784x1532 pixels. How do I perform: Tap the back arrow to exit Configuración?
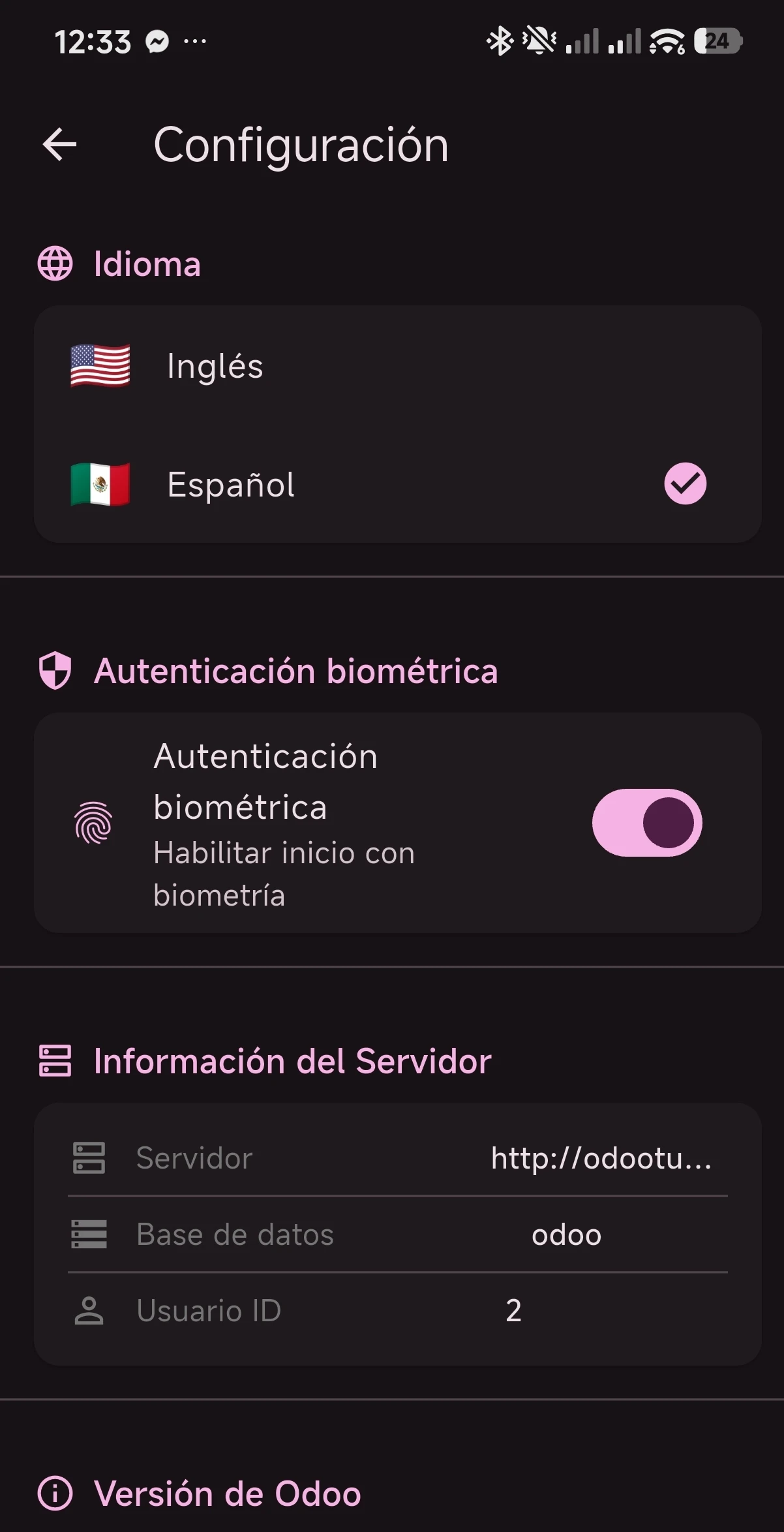click(x=60, y=144)
